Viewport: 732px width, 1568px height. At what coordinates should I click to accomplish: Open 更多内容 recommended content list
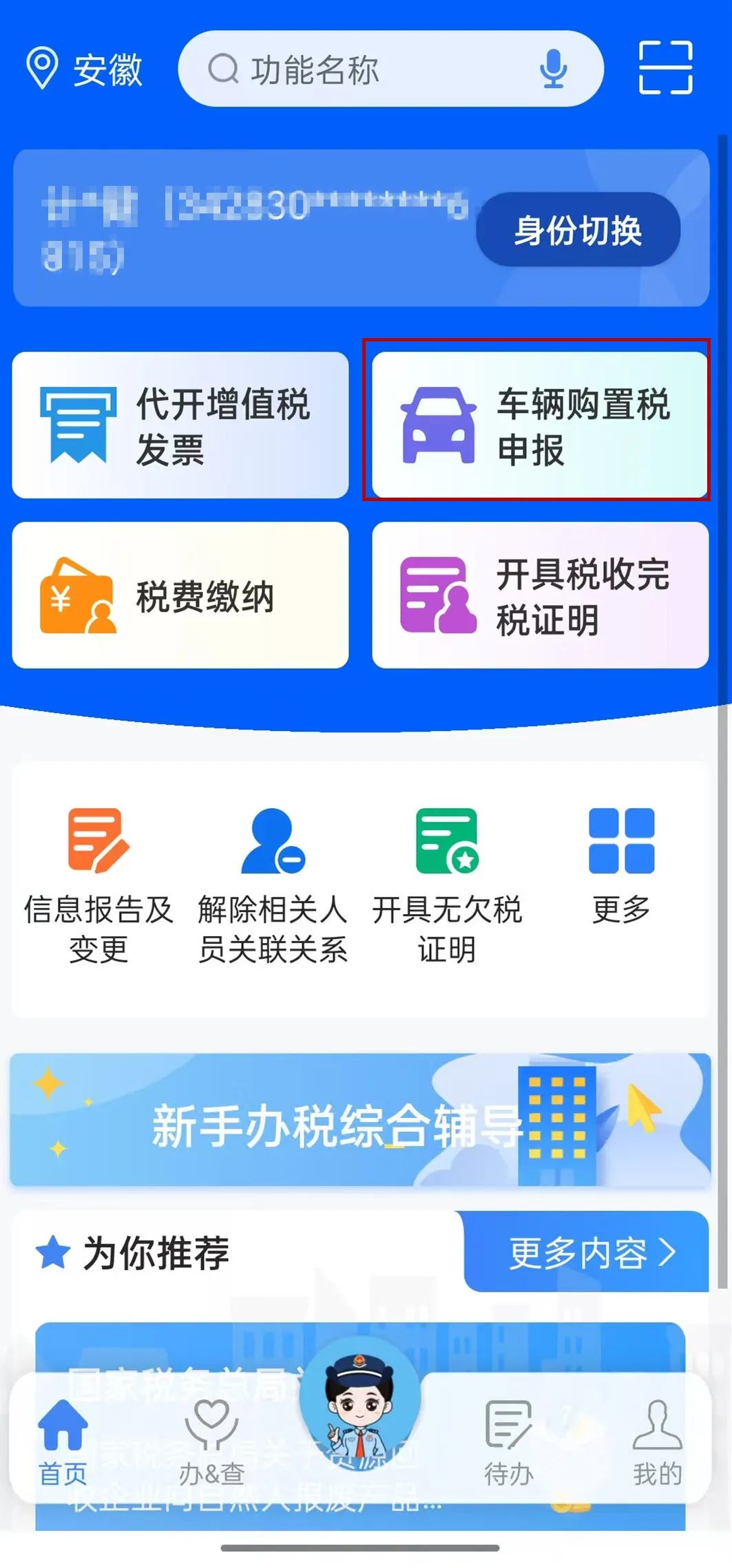594,1253
